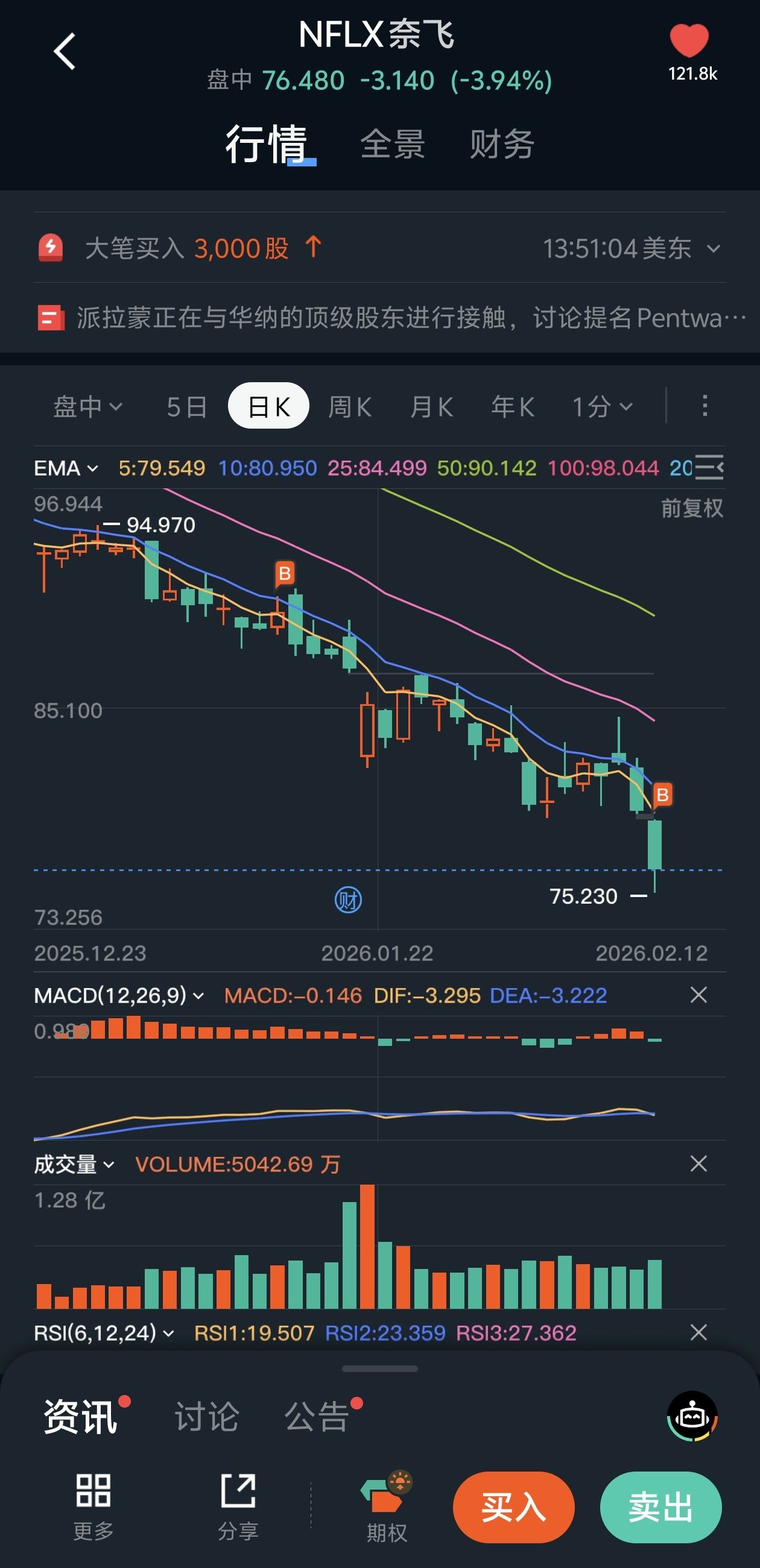Switch to the 全景 tab
The image size is (760, 1568).
pos(392,145)
